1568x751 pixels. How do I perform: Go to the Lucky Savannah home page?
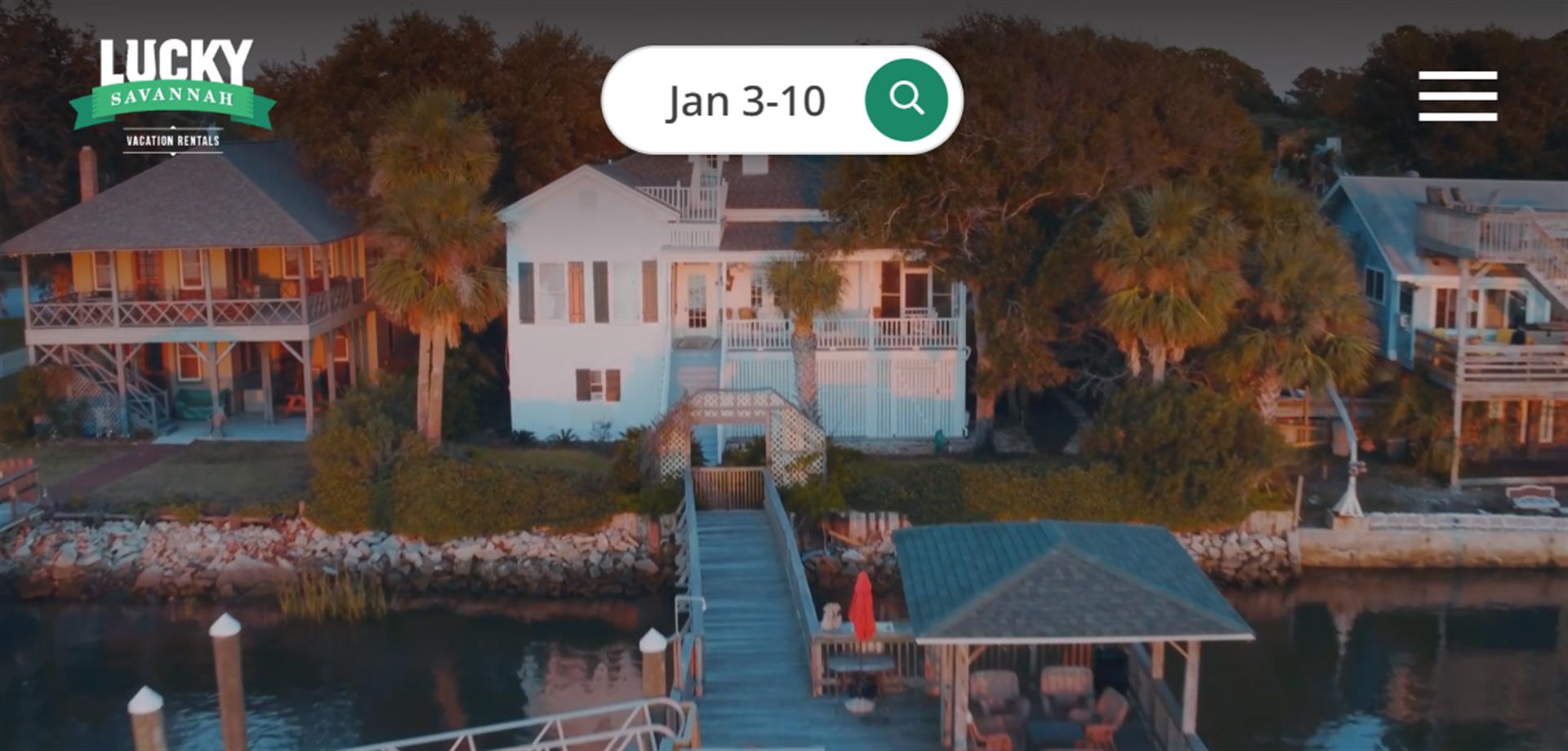[173, 96]
